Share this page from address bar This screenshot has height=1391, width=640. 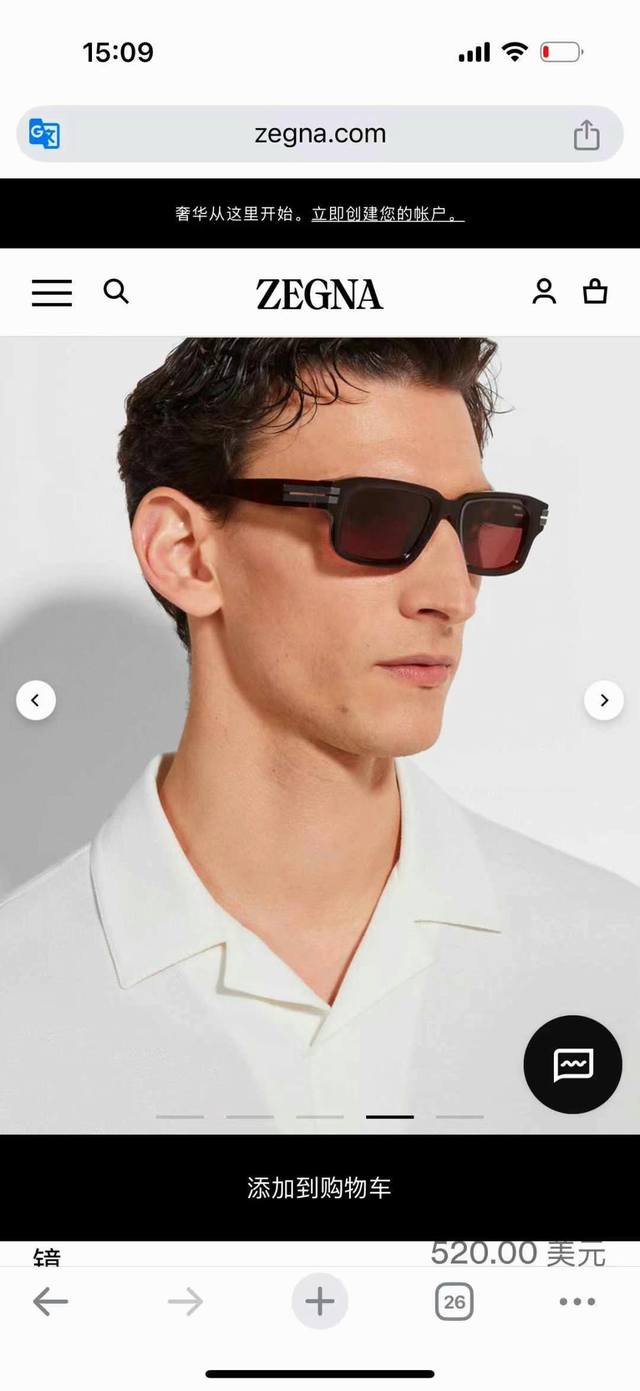[587, 134]
